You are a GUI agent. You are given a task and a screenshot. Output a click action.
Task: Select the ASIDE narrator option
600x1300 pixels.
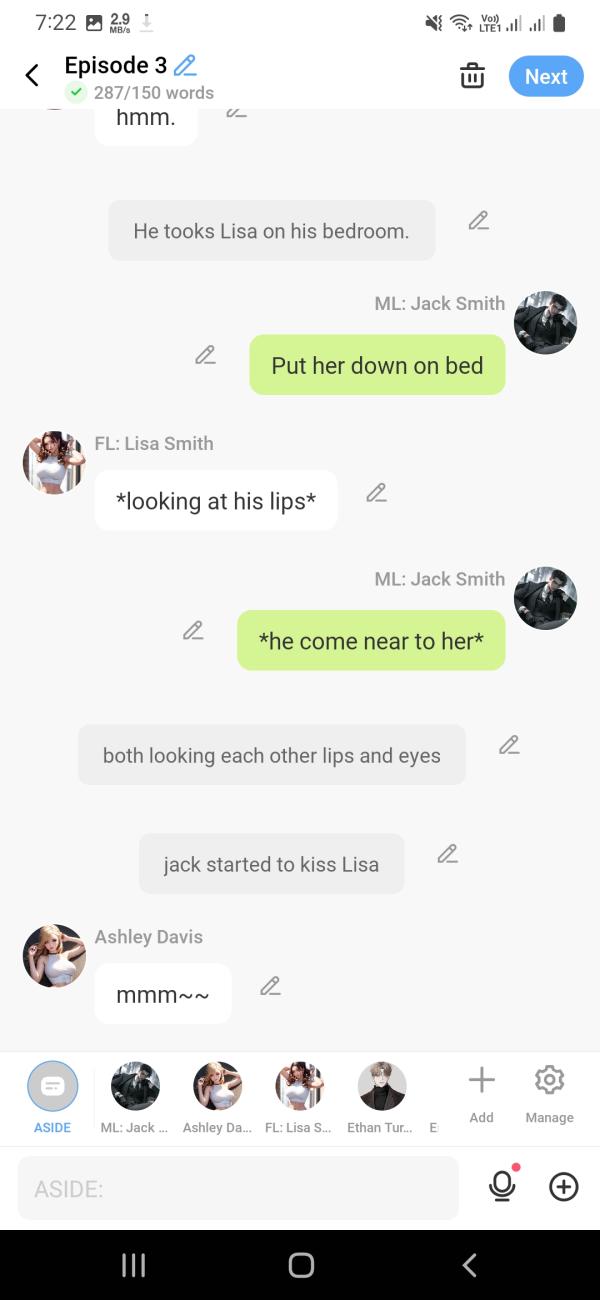coord(52,1098)
